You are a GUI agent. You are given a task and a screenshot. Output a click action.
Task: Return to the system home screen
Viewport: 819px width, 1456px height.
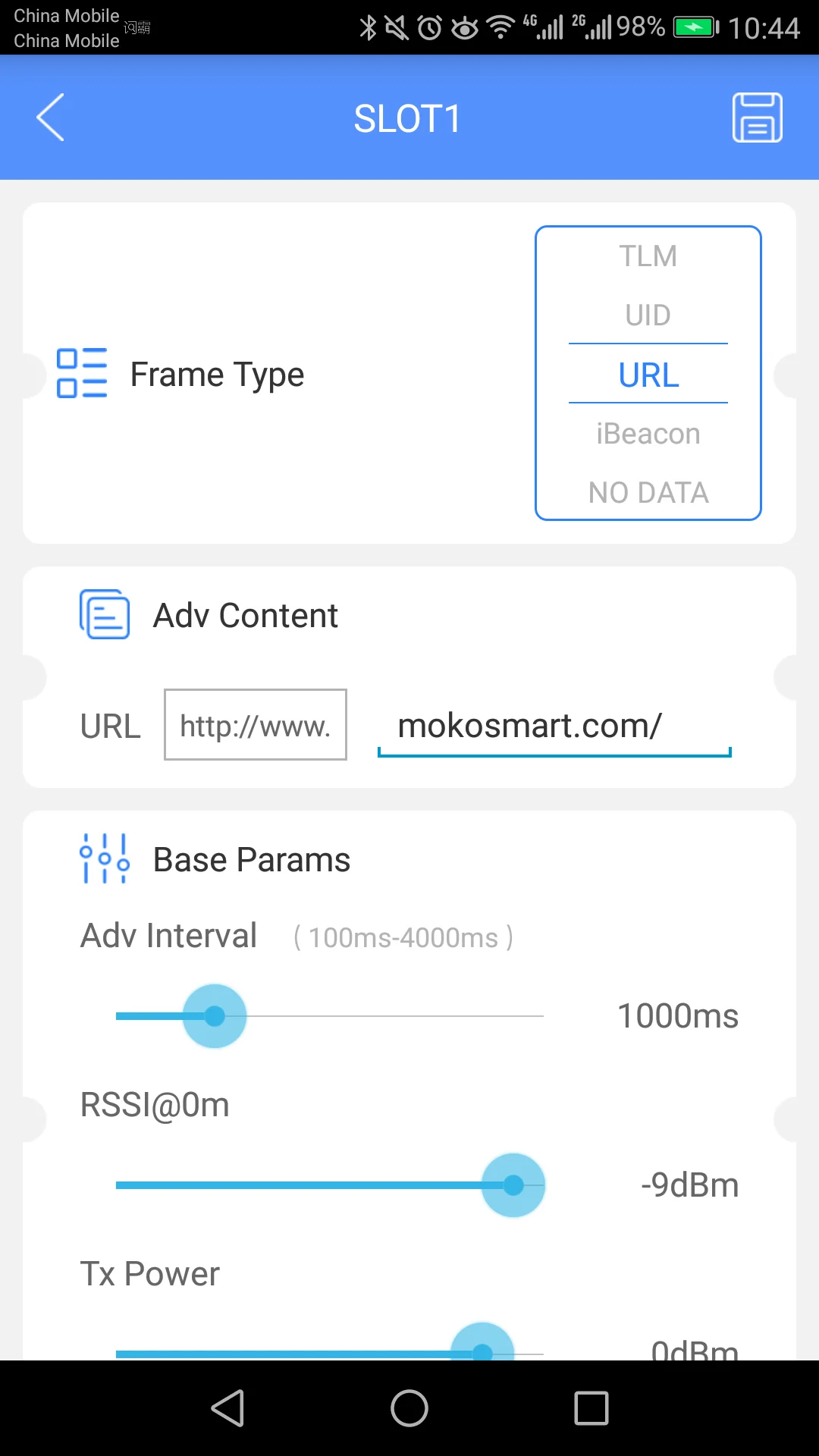pyautogui.click(x=409, y=1409)
